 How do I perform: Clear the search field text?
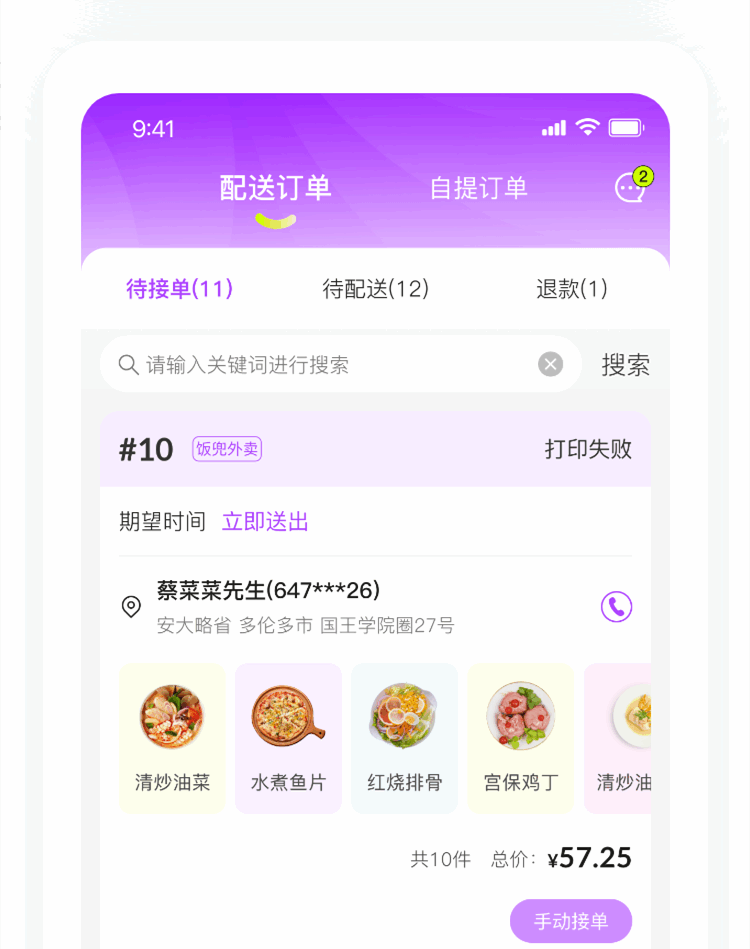point(550,364)
